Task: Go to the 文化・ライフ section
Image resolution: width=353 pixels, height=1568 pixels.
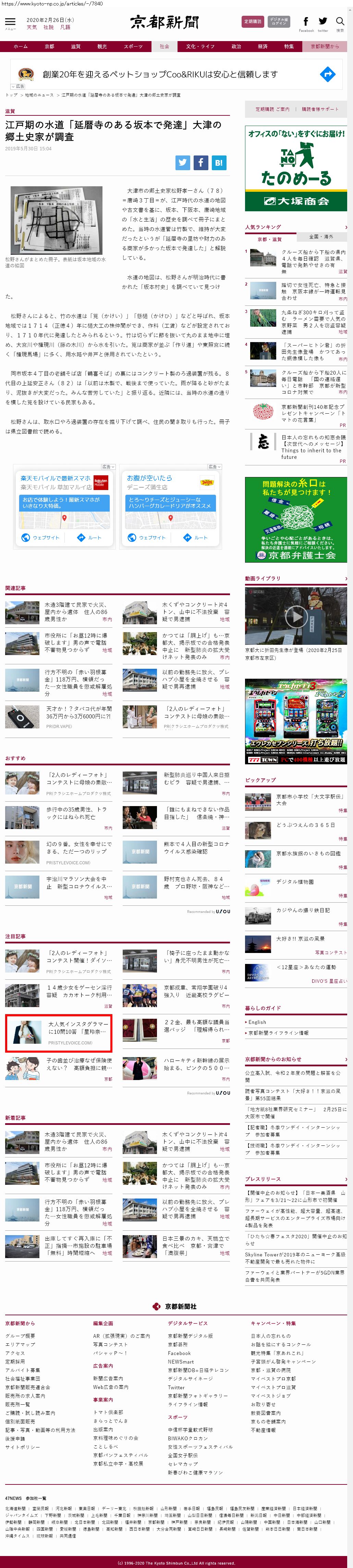Action: pyautogui.click(x=200, y=46)
